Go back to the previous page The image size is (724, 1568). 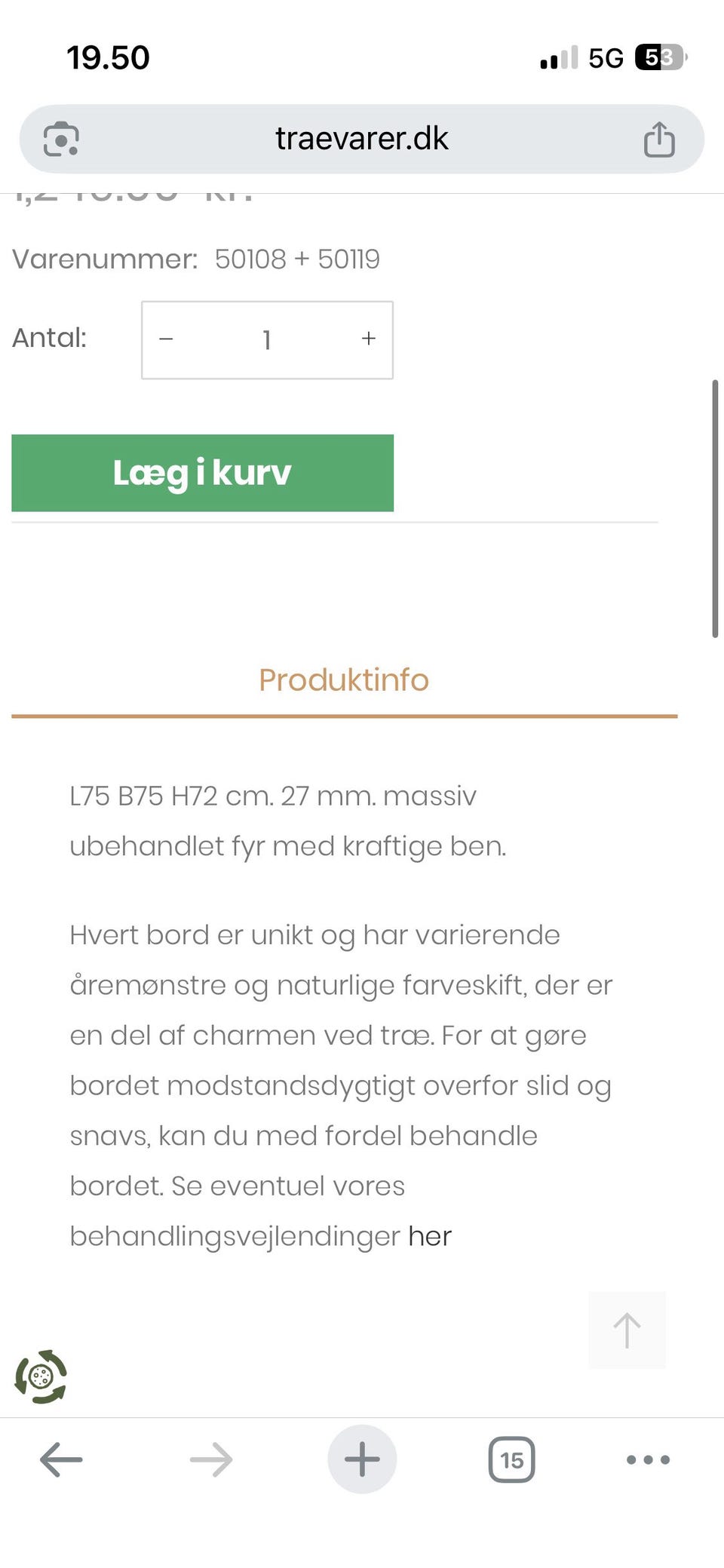pyautogui.click(x=61, y=1459)
